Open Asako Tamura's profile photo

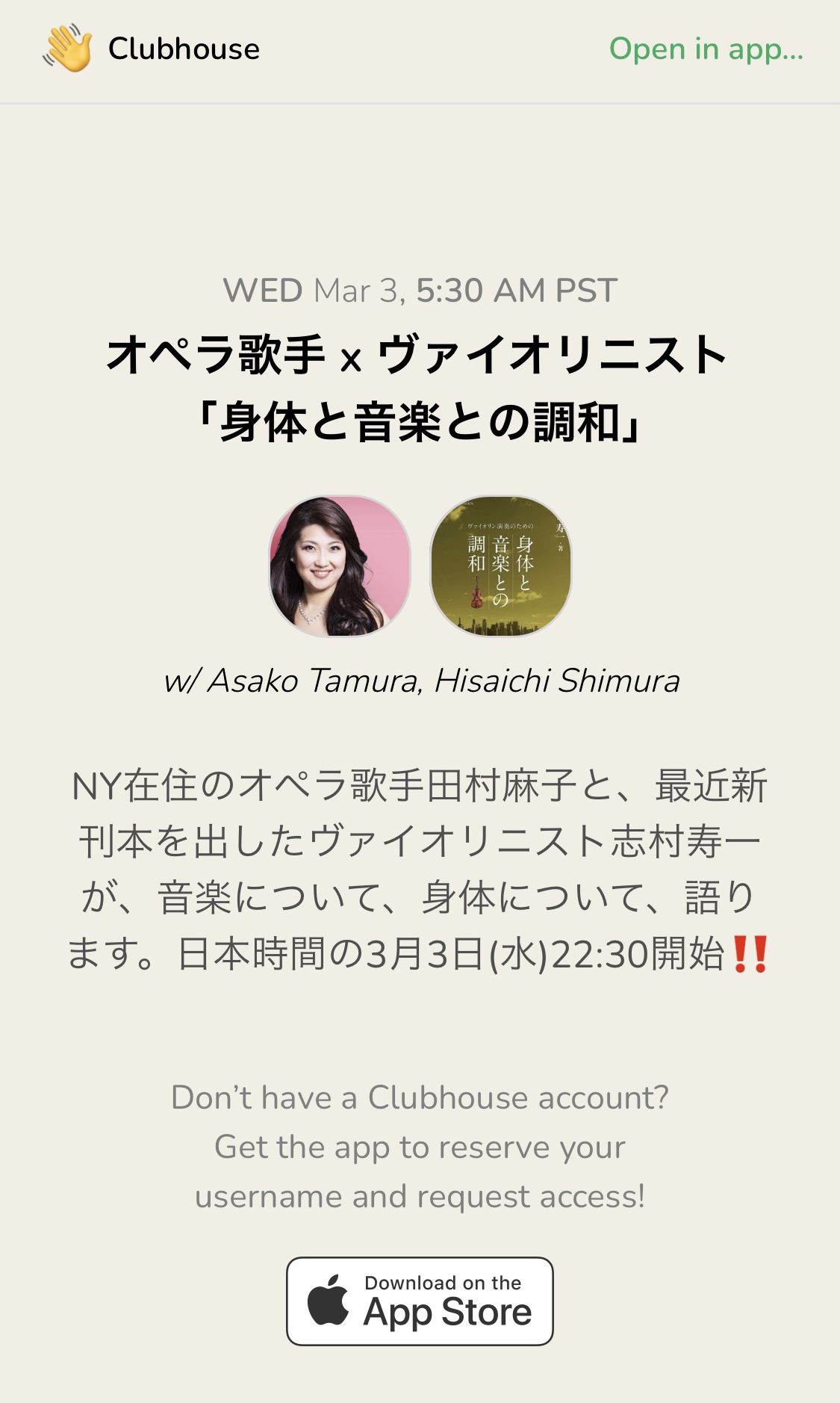[340, 566]
